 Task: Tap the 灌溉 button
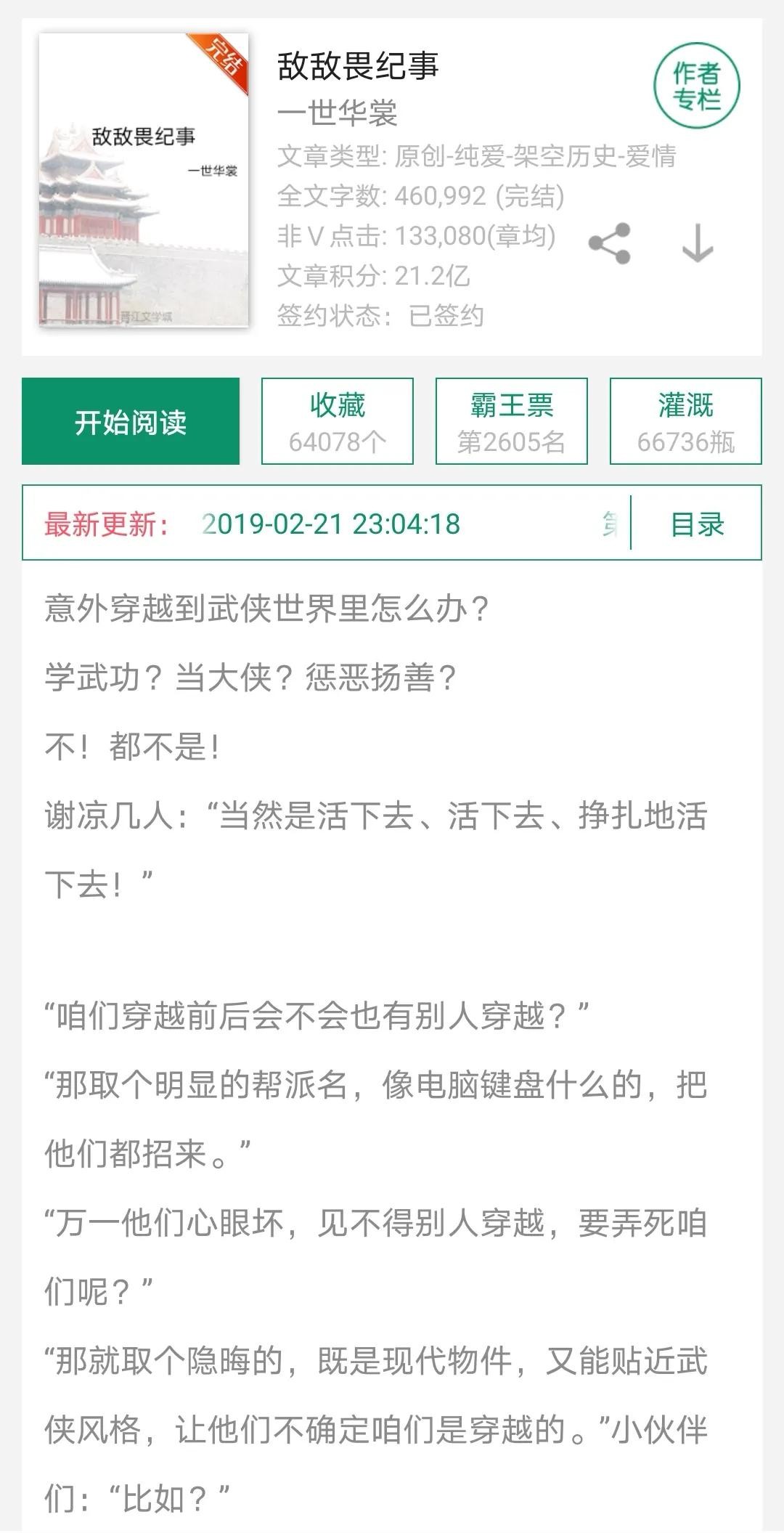(686, 421)
